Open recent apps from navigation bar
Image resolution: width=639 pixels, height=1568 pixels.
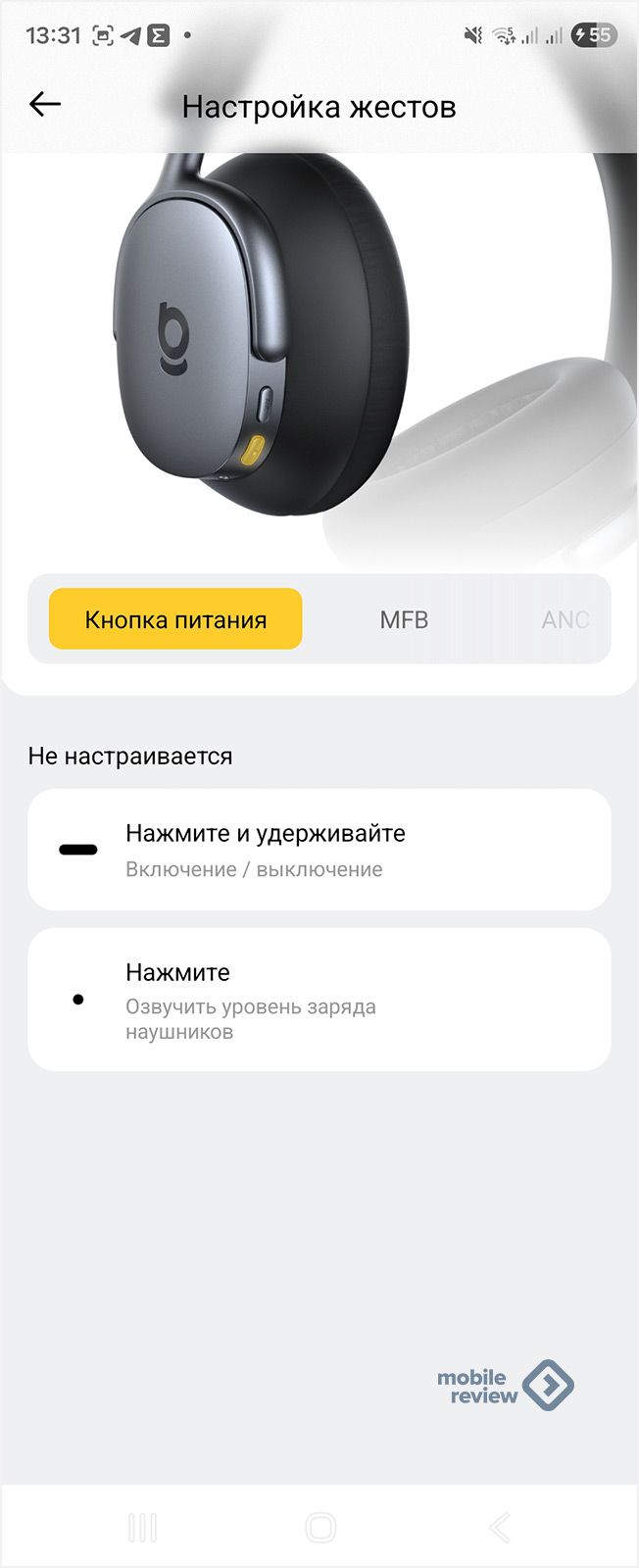[142, 1527]
